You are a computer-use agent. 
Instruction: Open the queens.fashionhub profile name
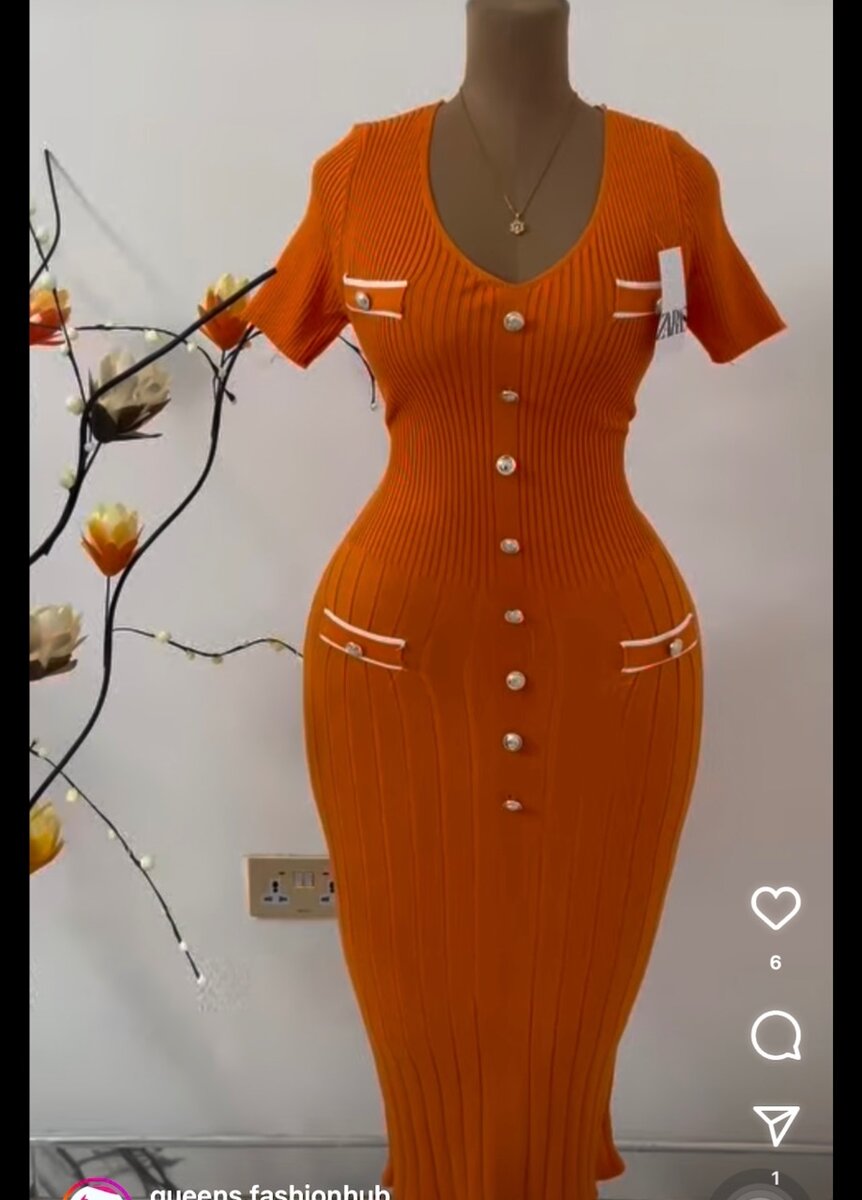tap(270, 1193)
